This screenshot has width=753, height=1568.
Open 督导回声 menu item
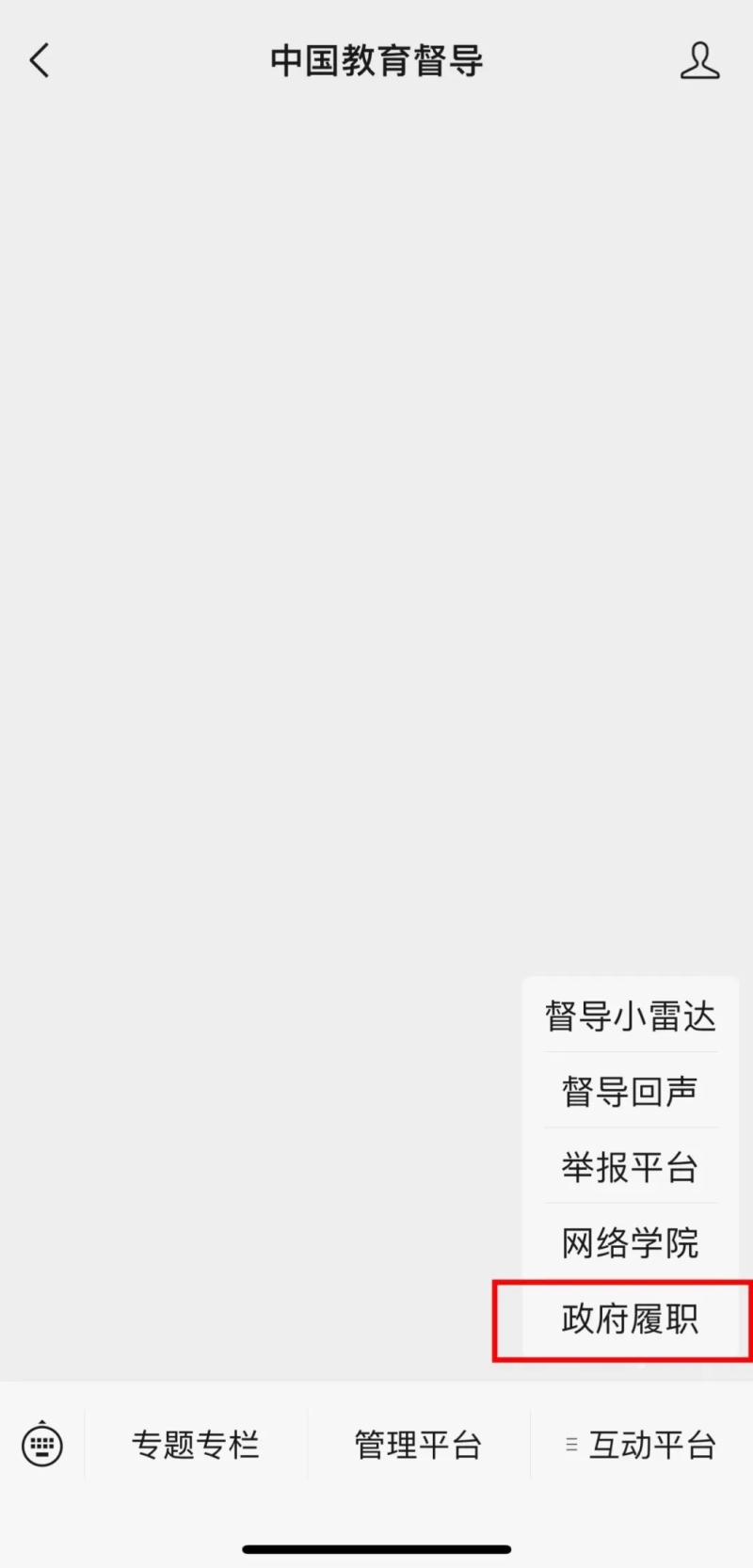tap(630, 1092)
